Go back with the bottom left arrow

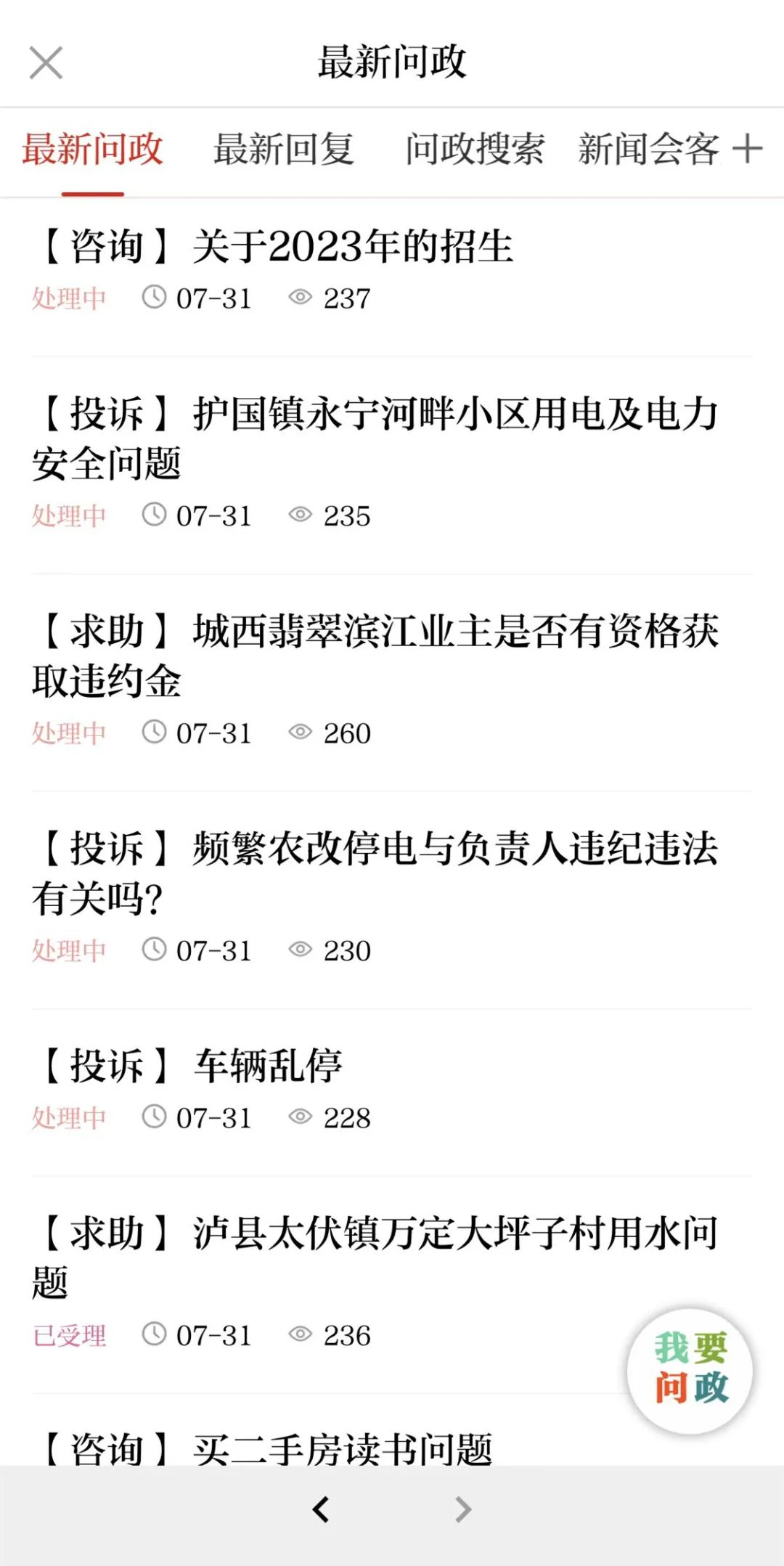coord(321,1509)
